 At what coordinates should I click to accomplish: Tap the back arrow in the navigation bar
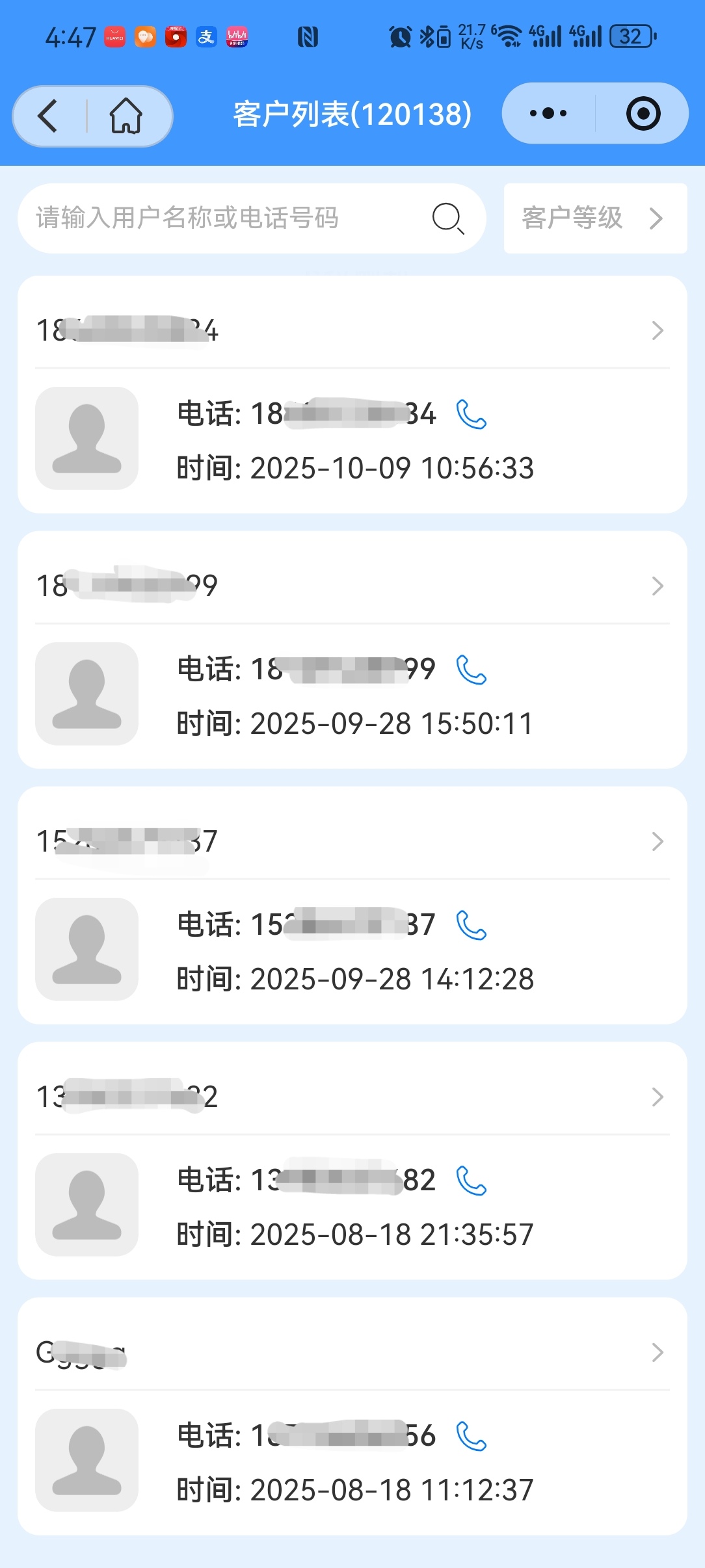coord(47,115)
